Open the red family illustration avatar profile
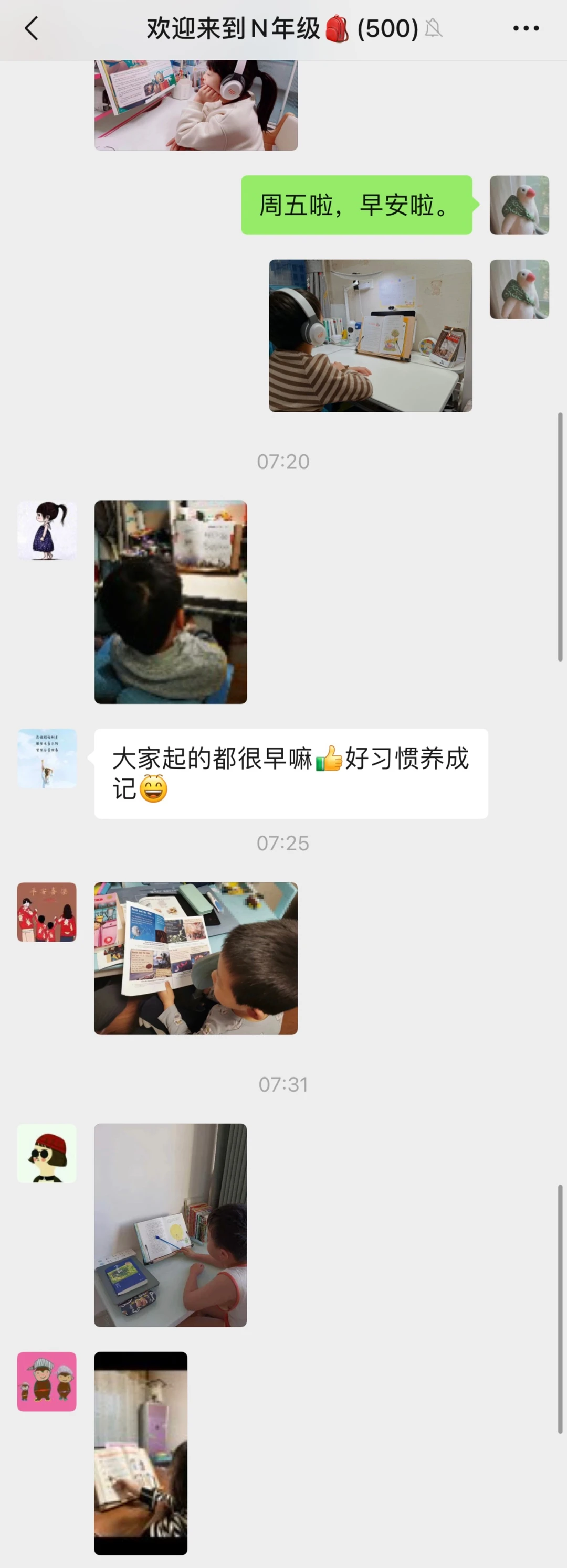Viewport: 567px width, 1568px height. pos(47,912)
